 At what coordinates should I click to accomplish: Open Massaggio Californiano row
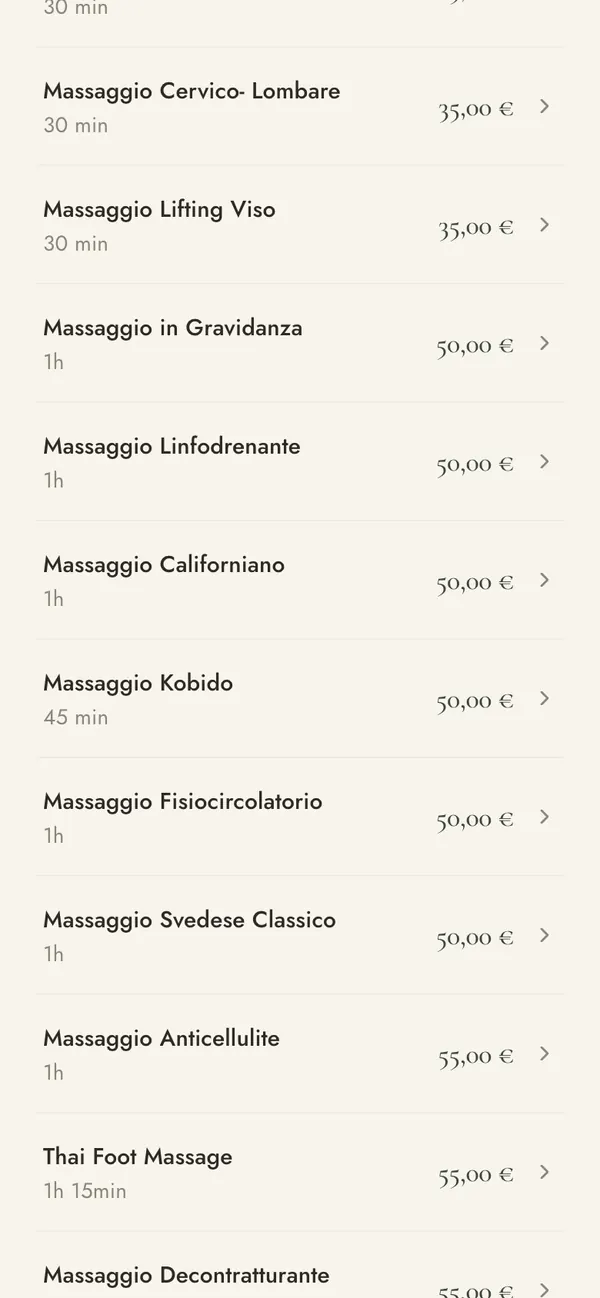pyautogui.click(x=300, y=580)
